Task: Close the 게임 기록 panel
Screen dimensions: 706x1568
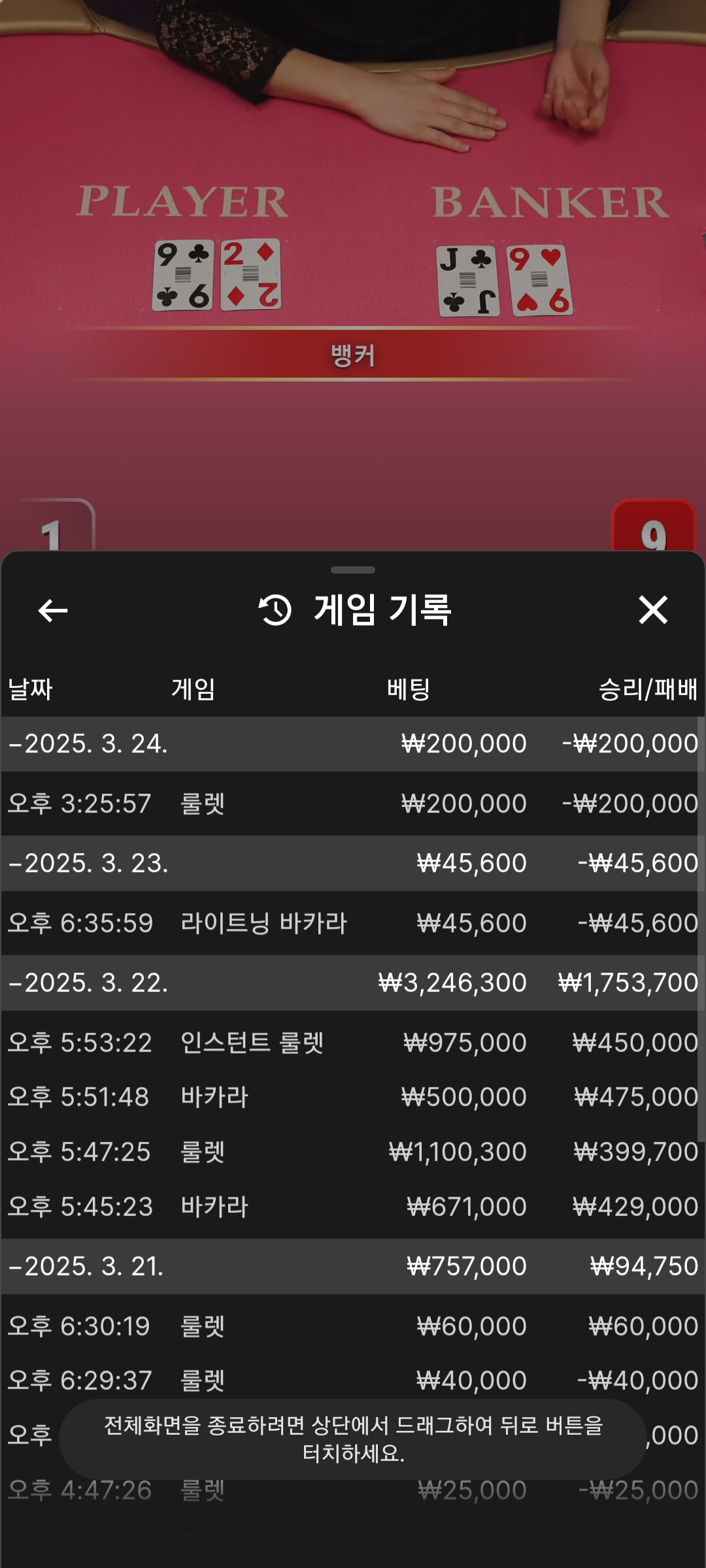Action: [652, 610]
